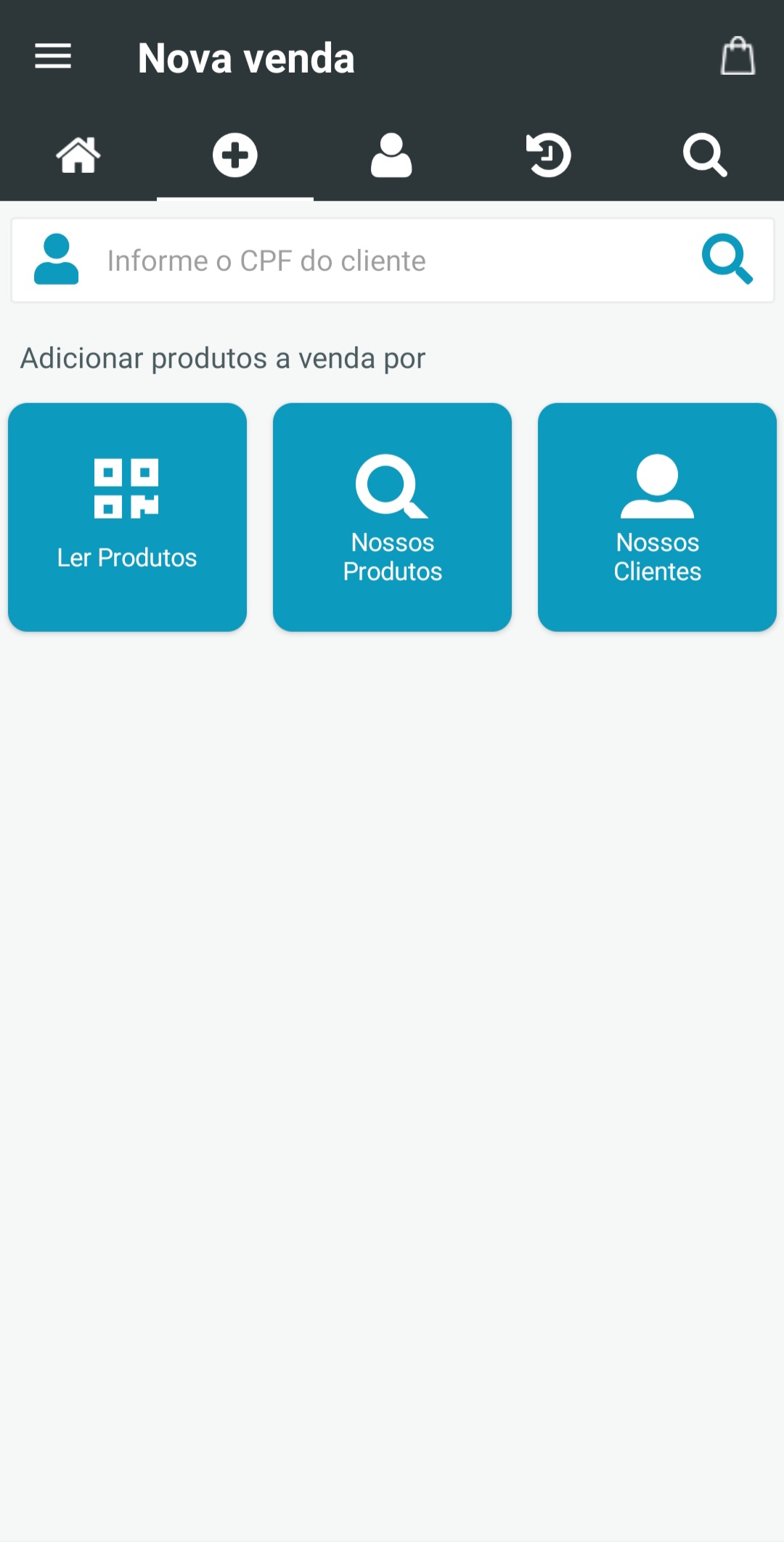Open the hamburger drawer menu

click(x=53, y=57)
